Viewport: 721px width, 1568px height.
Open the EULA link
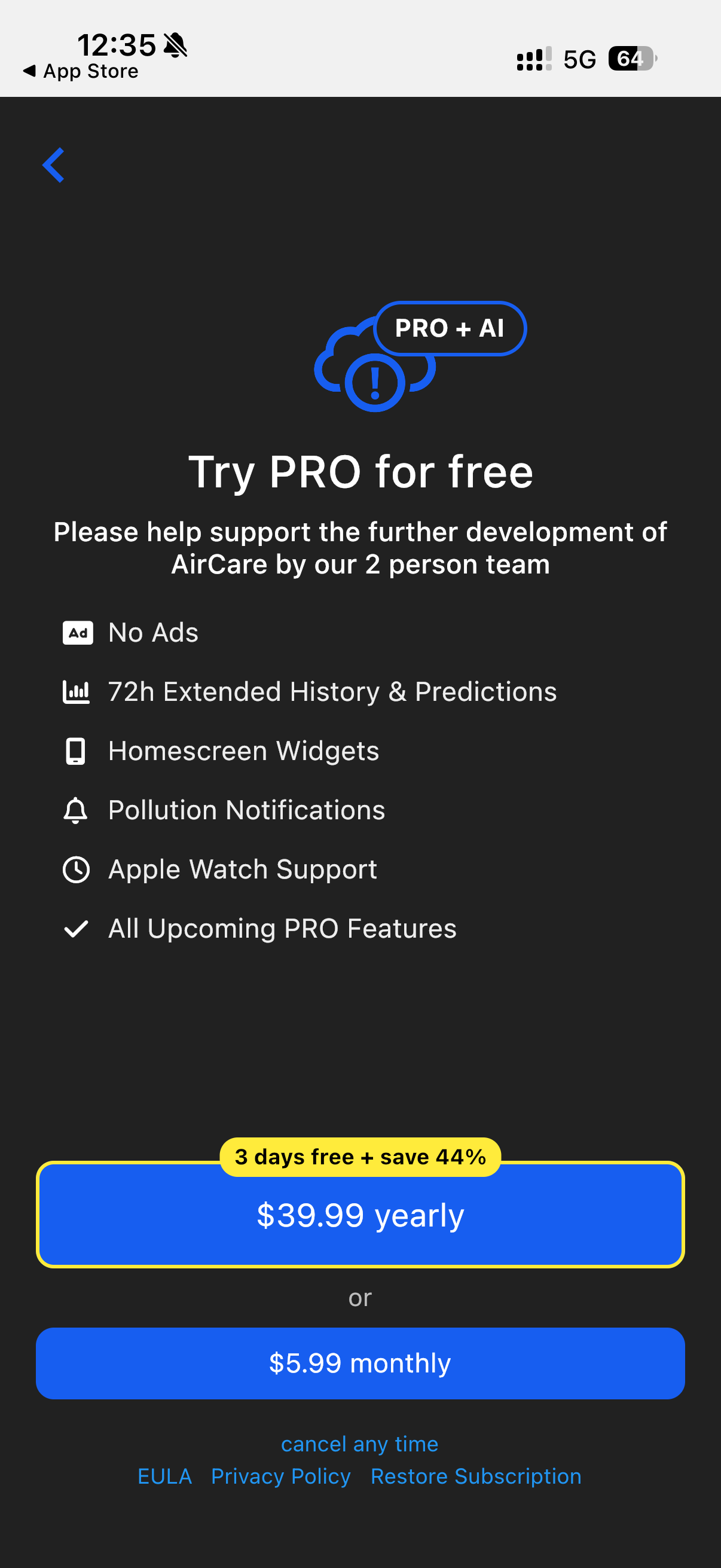[x=165, y=1476]
